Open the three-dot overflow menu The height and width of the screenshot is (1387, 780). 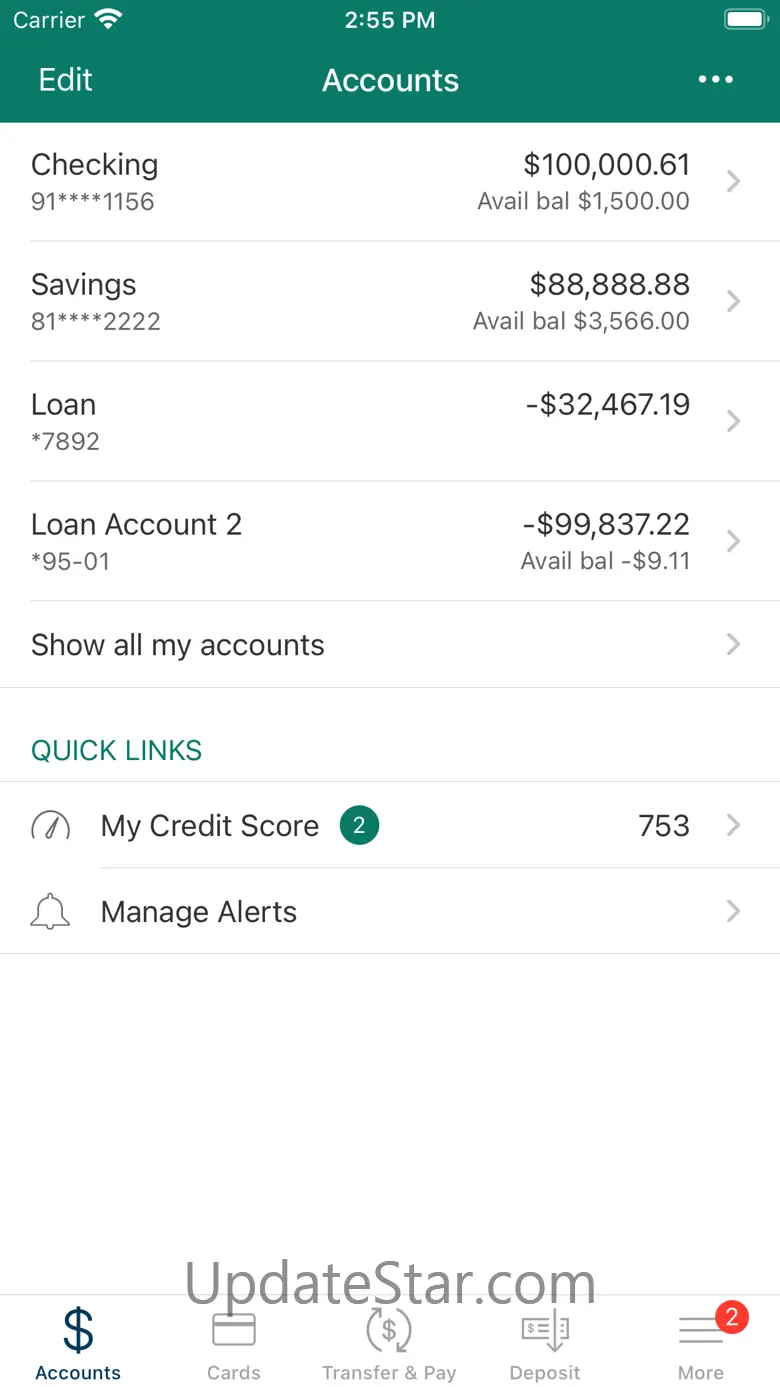tap(715, 80)
